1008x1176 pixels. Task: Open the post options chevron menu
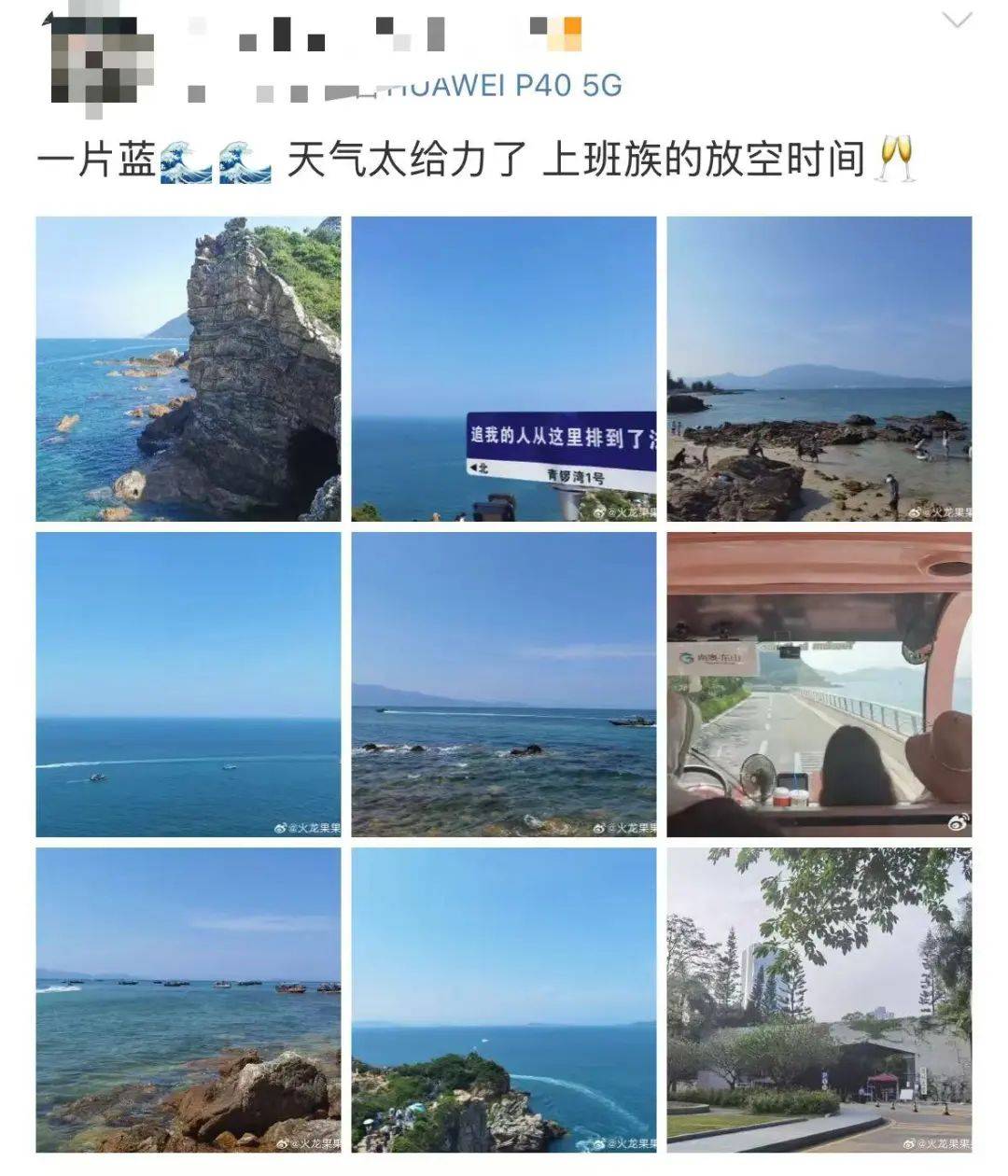pyautogui.click(x=958, y=21)
